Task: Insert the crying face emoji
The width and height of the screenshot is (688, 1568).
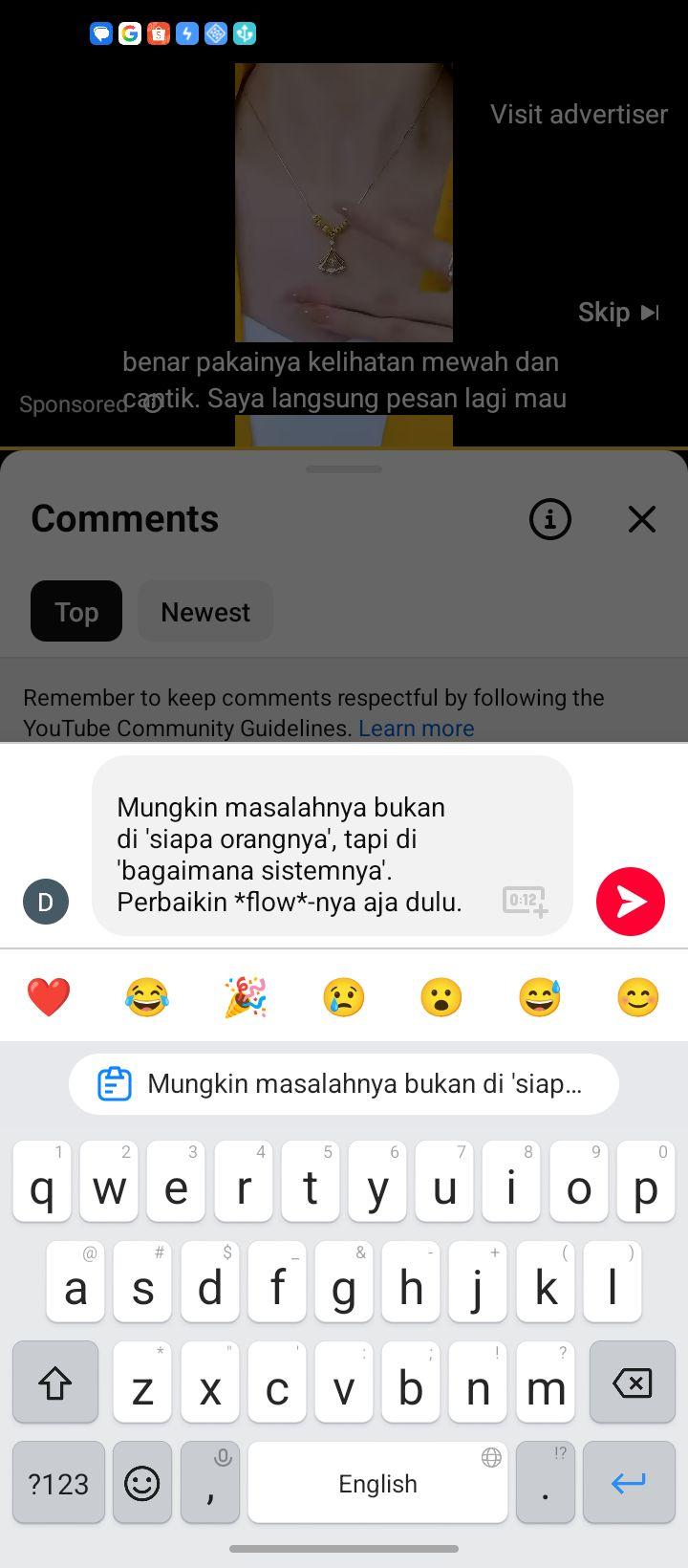Action: tap(344, 997)
